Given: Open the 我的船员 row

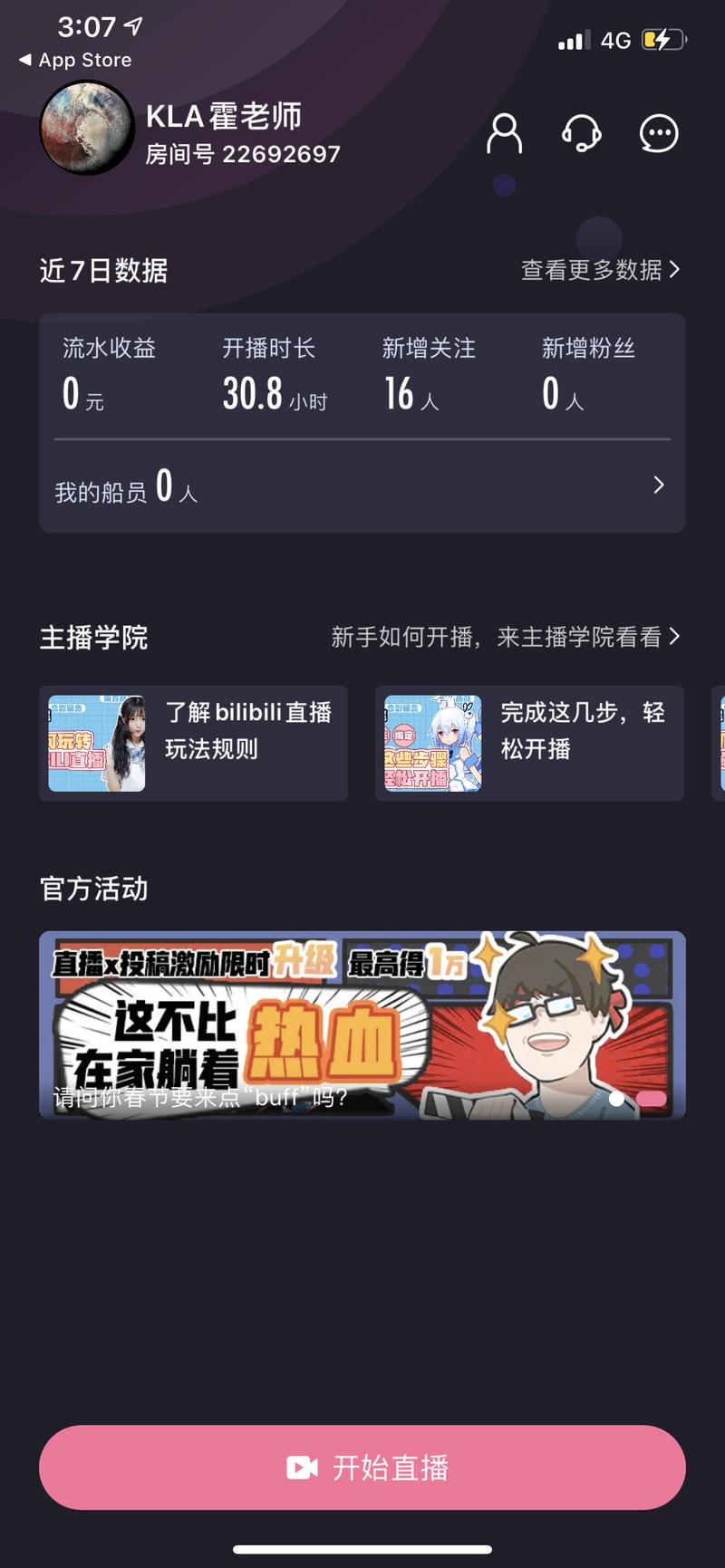Looking at the screenshot, I should point(362,487).
